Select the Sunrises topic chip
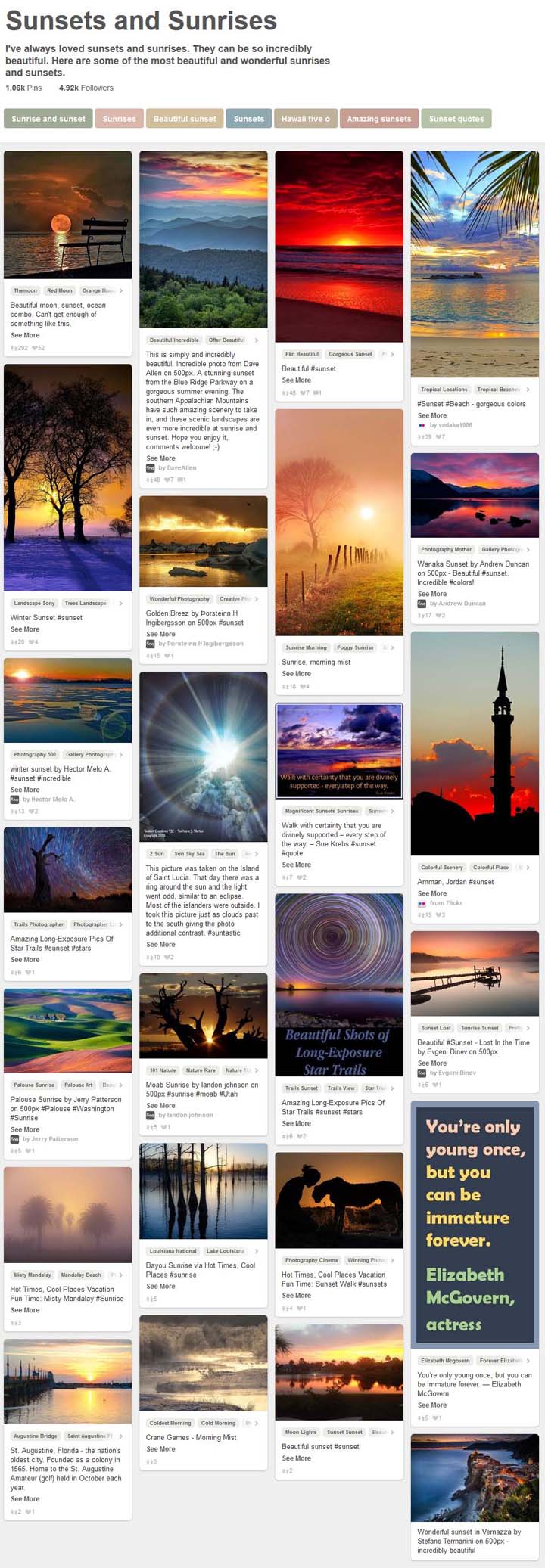This screenshot has height=1568, width=545. [x=119, y=119]
